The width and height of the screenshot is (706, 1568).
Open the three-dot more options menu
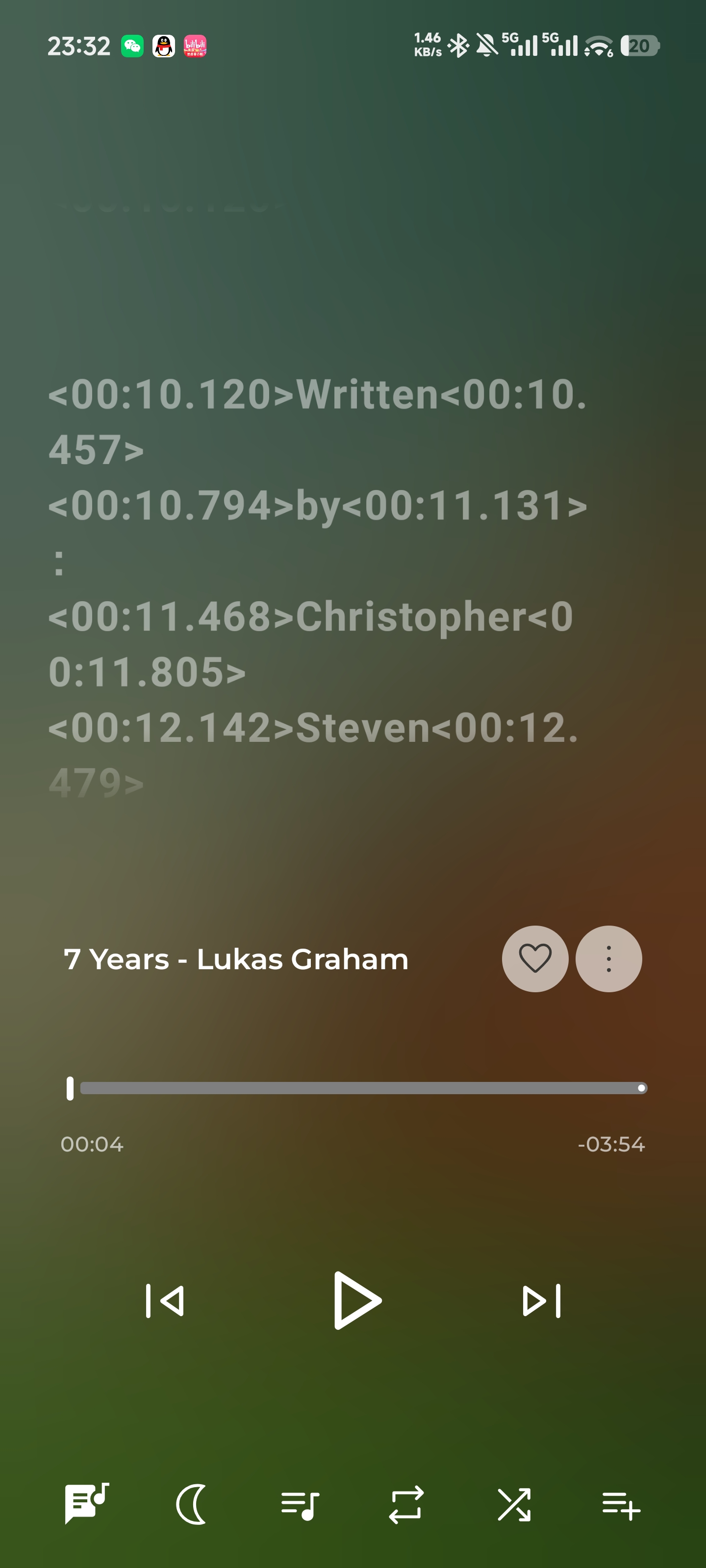[x=608, y=959]
